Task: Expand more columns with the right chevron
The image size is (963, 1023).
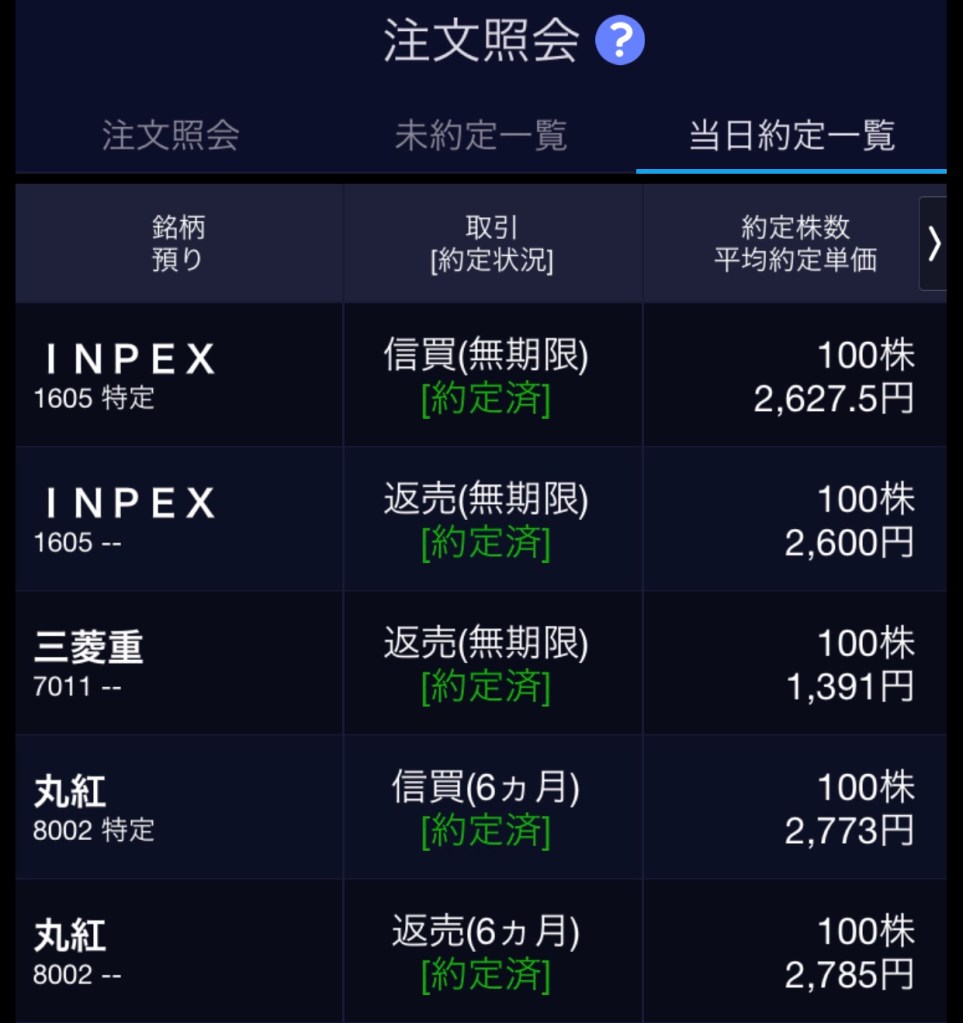Action: [x=933, y=243]
